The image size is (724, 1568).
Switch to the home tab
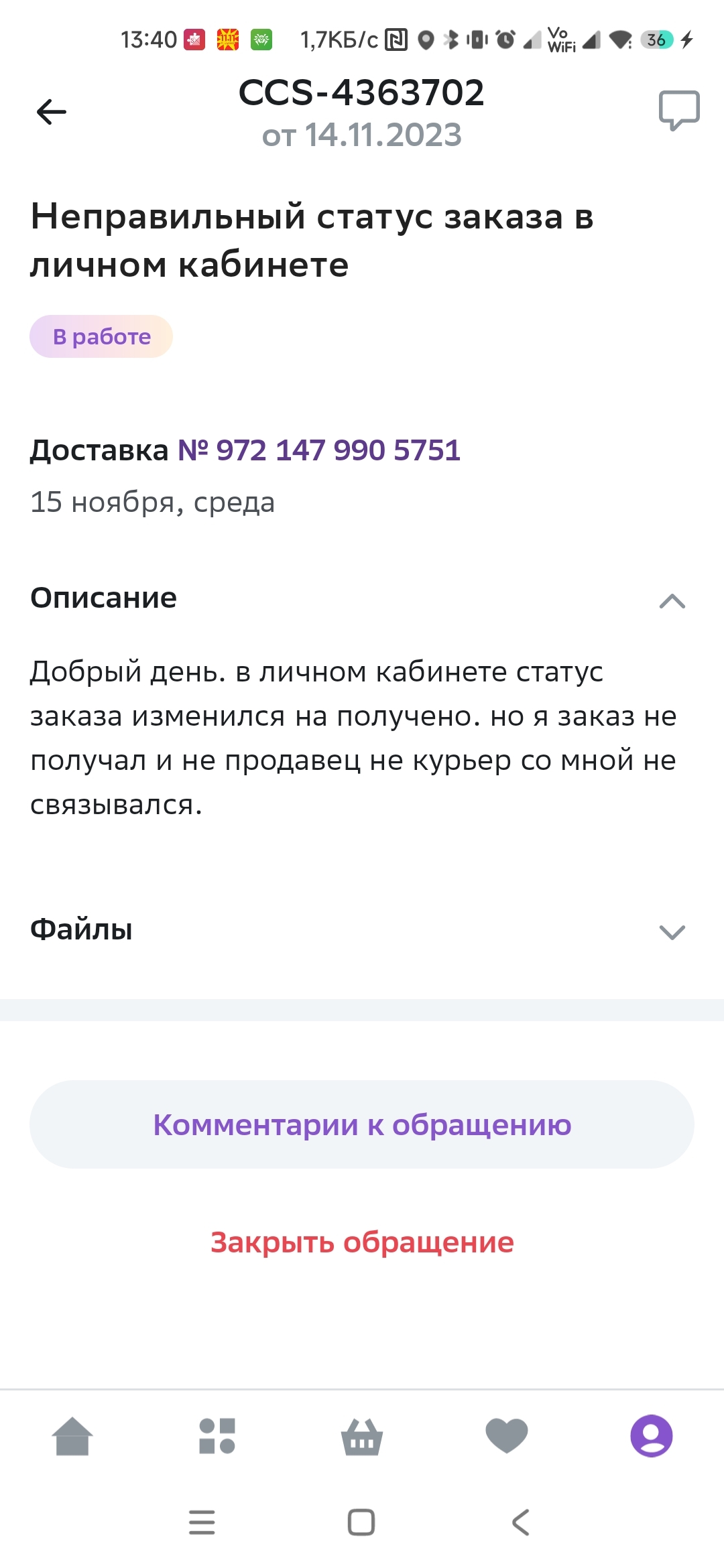[x=72, y=1437]
